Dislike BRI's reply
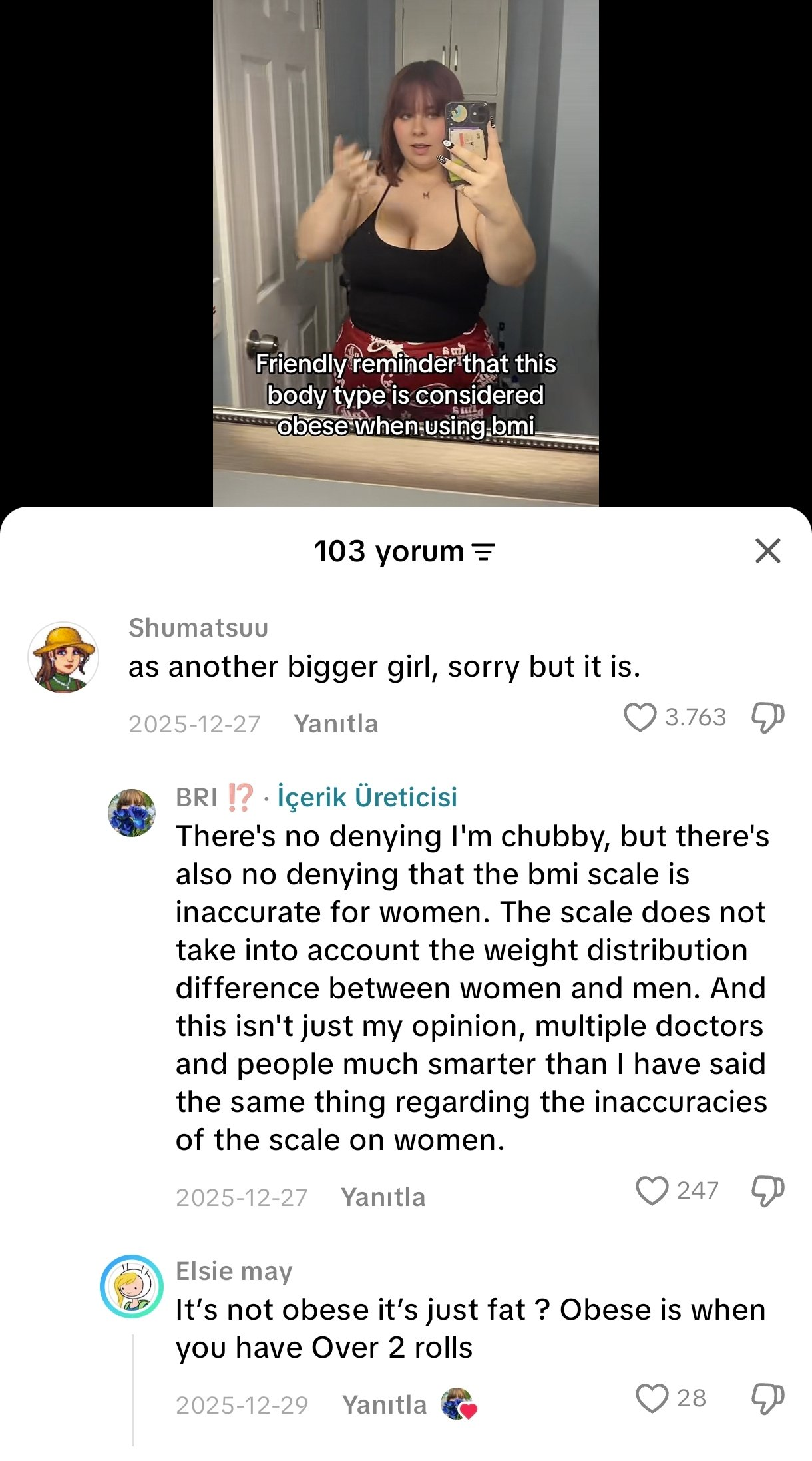The height and width of the screenshot is (1461, 812). (767, 1191)
